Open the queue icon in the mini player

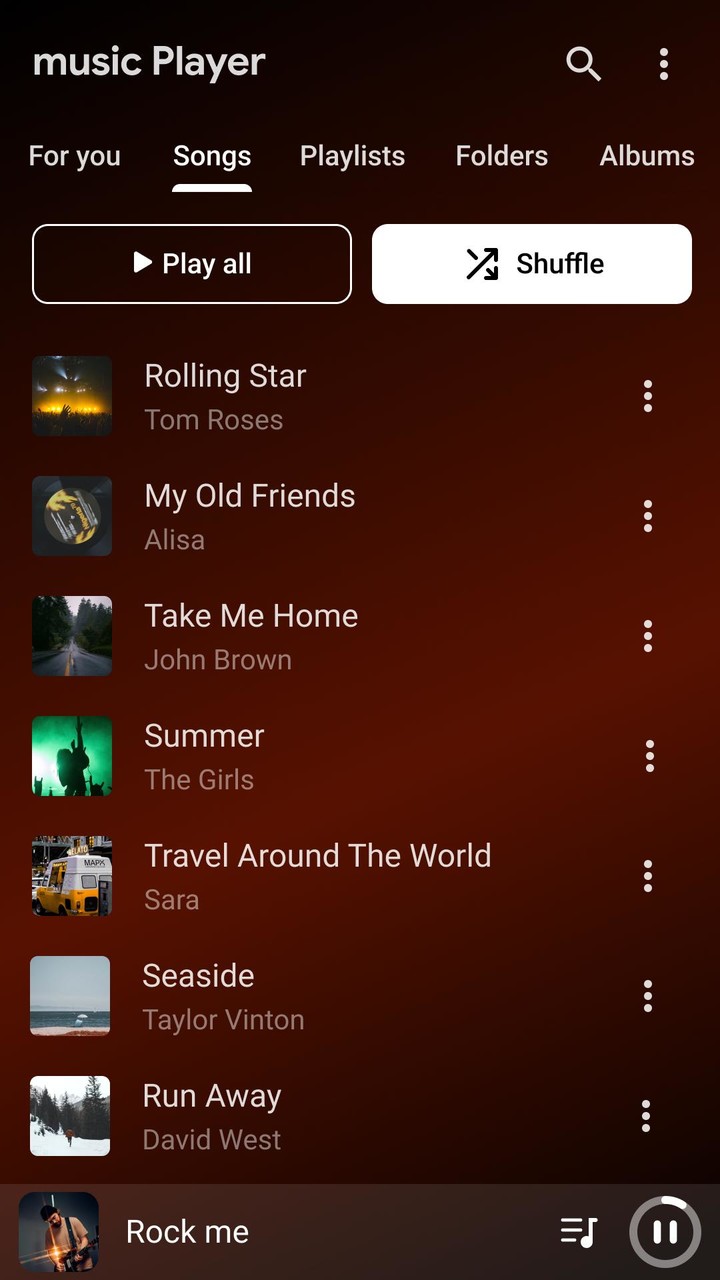580,1231
